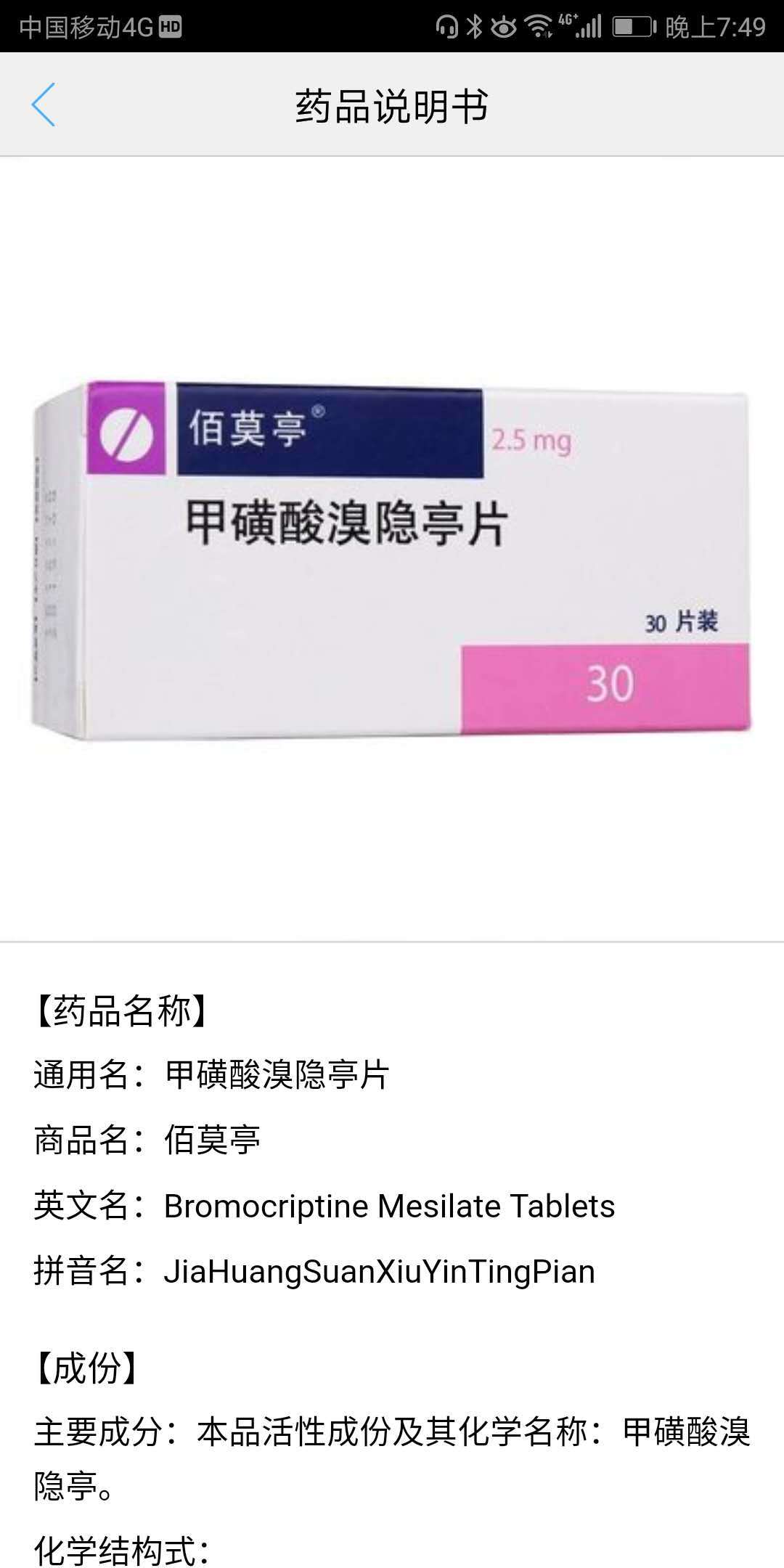
Task: Open the 甲磺酸溴隐亭片 product image
Action: coord(392,559)
